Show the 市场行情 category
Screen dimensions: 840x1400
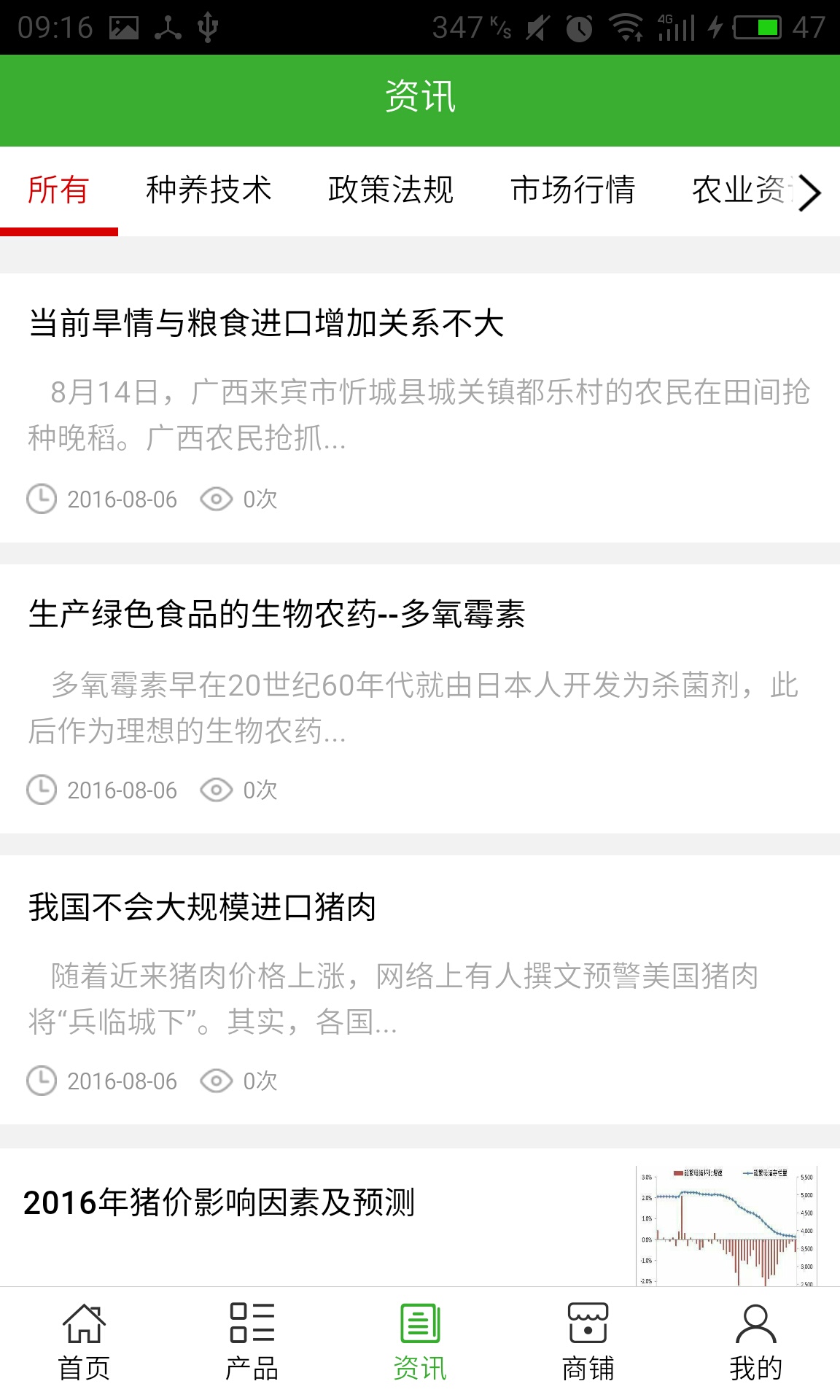pos(573,190)
